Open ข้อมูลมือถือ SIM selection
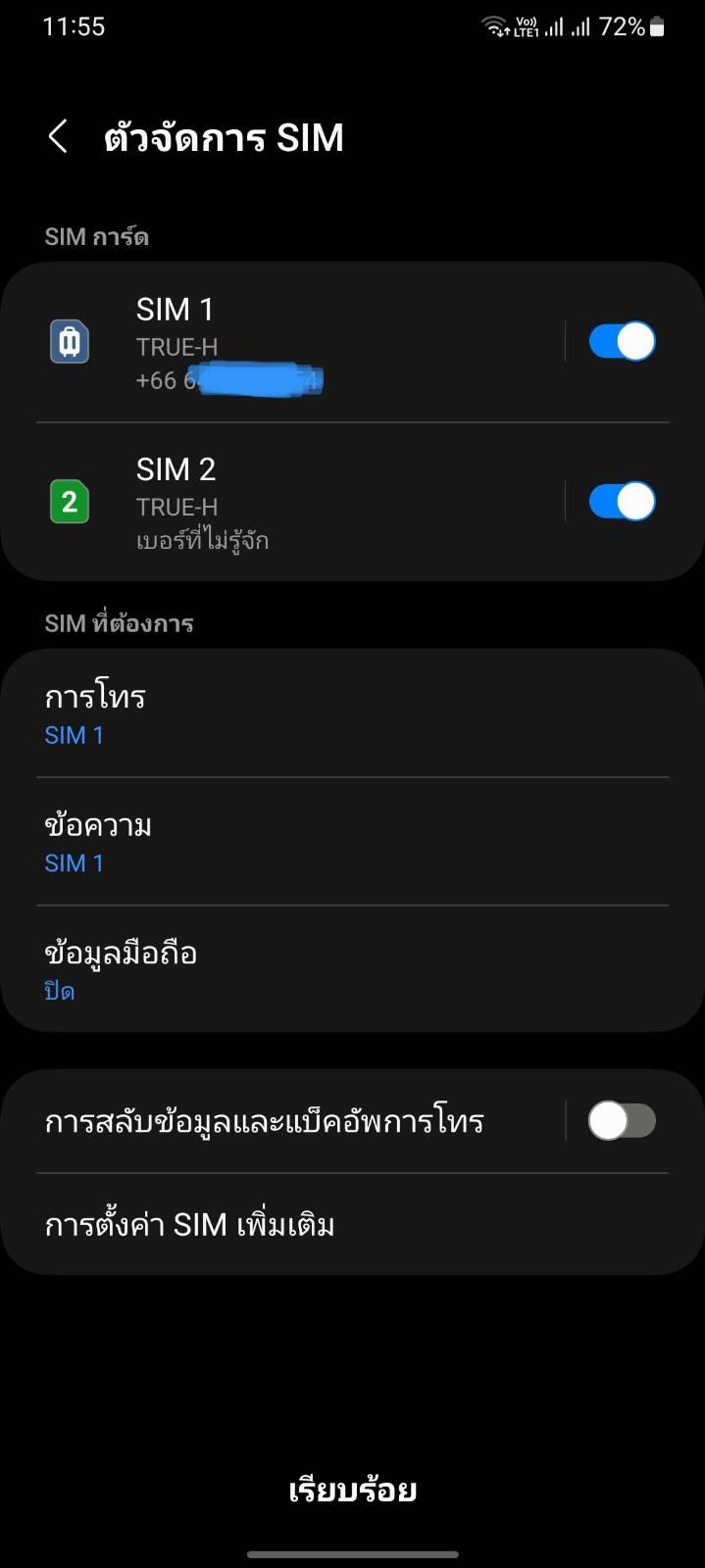The image size is (705, 1568). coord(352,969)
